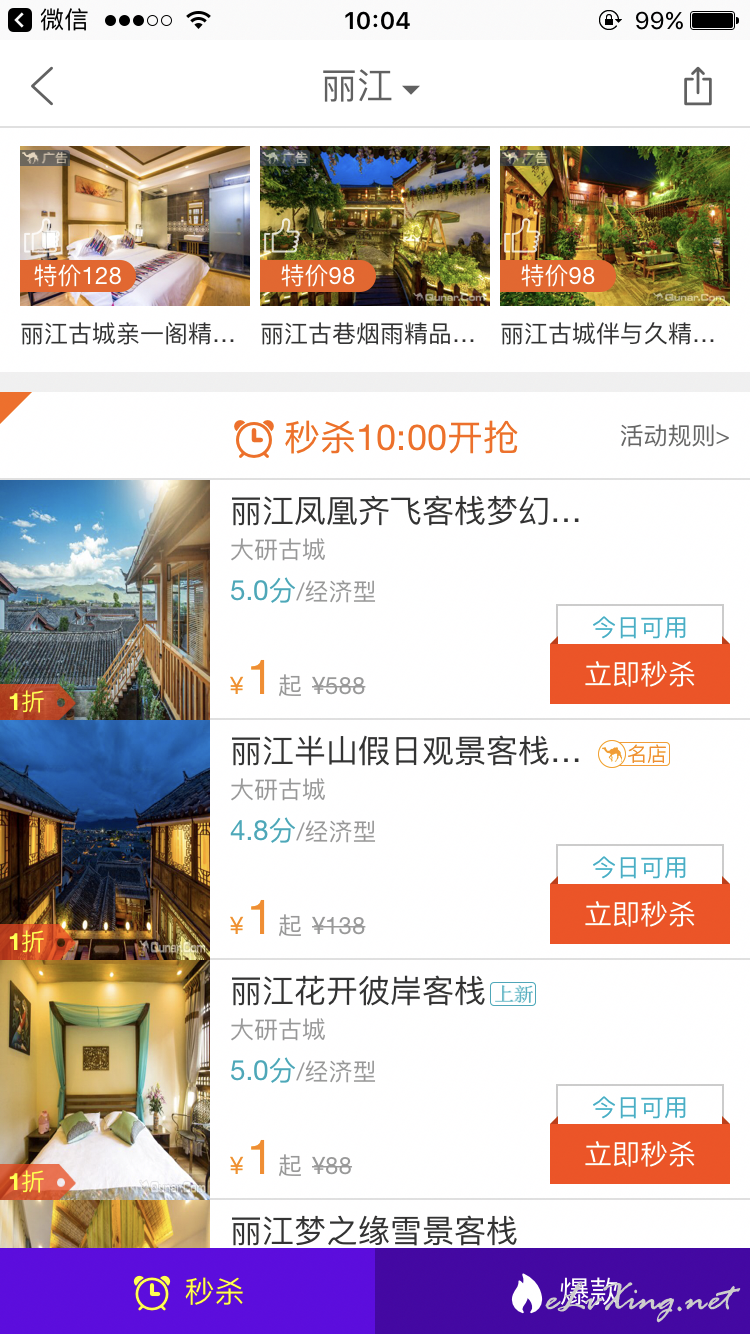
Task: Share this page via the share icon
Action: 697,86
